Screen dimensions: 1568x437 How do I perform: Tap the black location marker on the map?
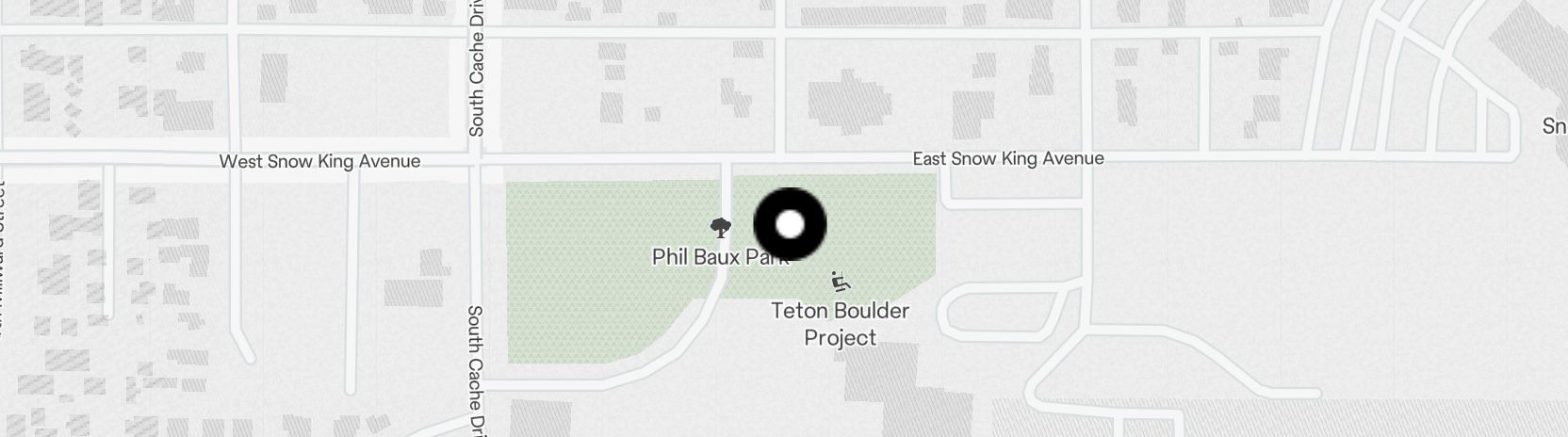tap(790, 225)
